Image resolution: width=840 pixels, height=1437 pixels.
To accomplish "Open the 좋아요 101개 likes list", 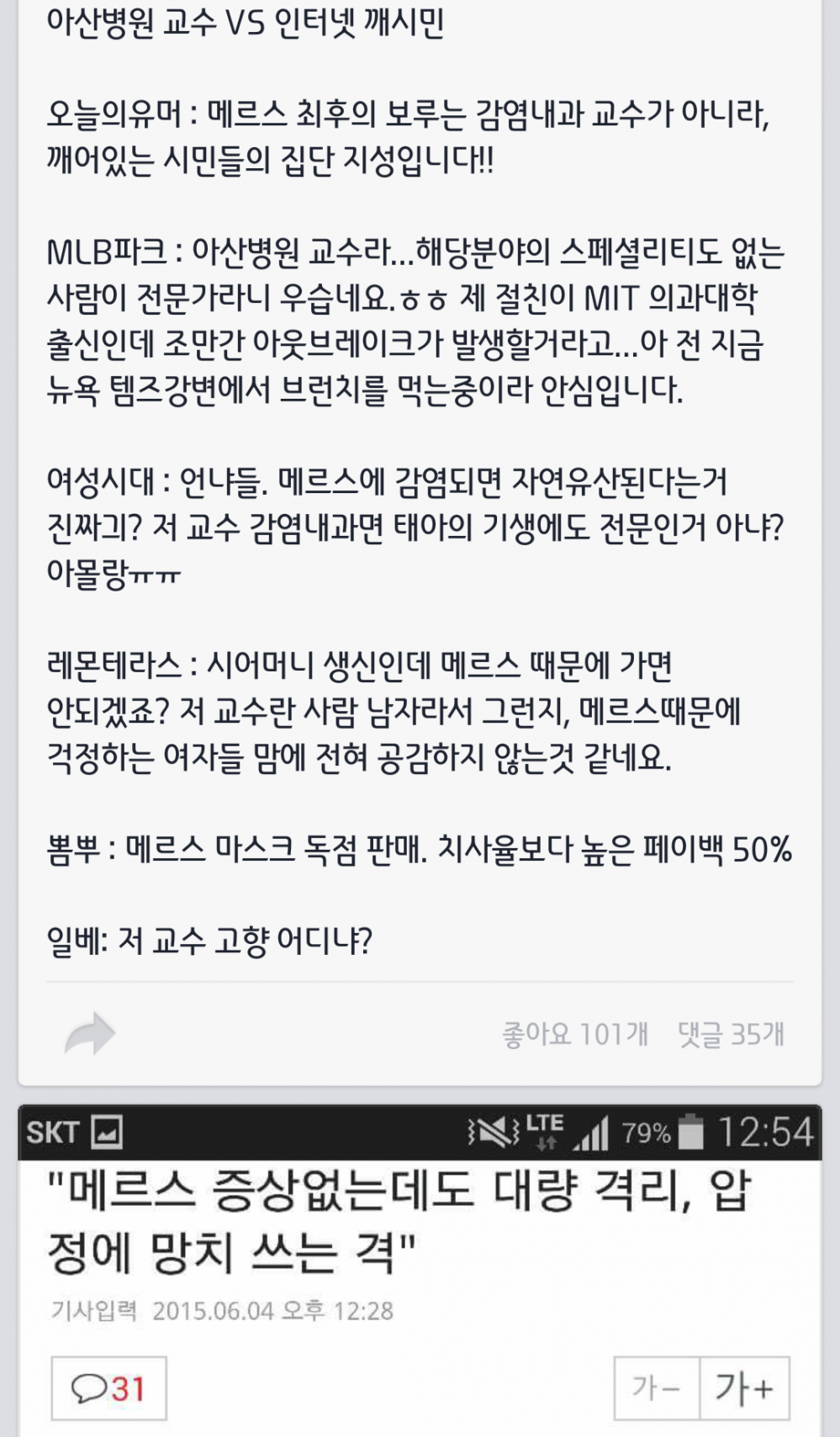I will tap(575, 1034).
